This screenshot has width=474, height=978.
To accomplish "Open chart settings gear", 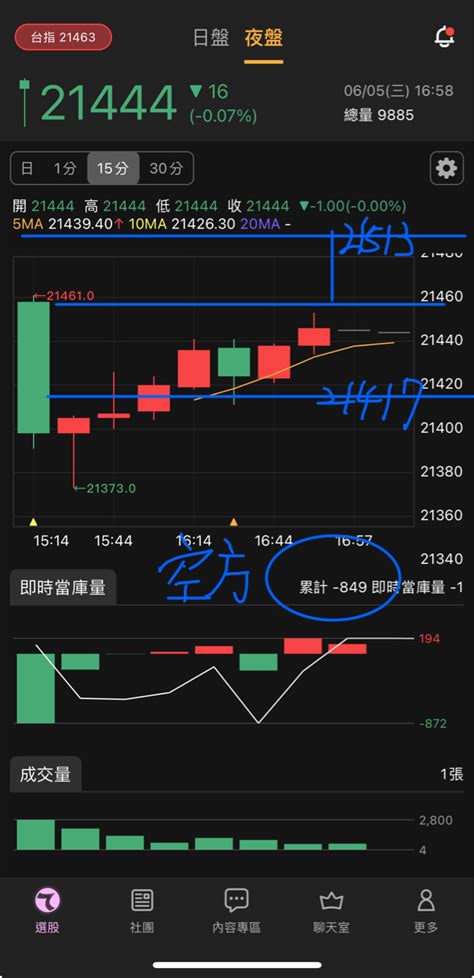I will point(447,168).
